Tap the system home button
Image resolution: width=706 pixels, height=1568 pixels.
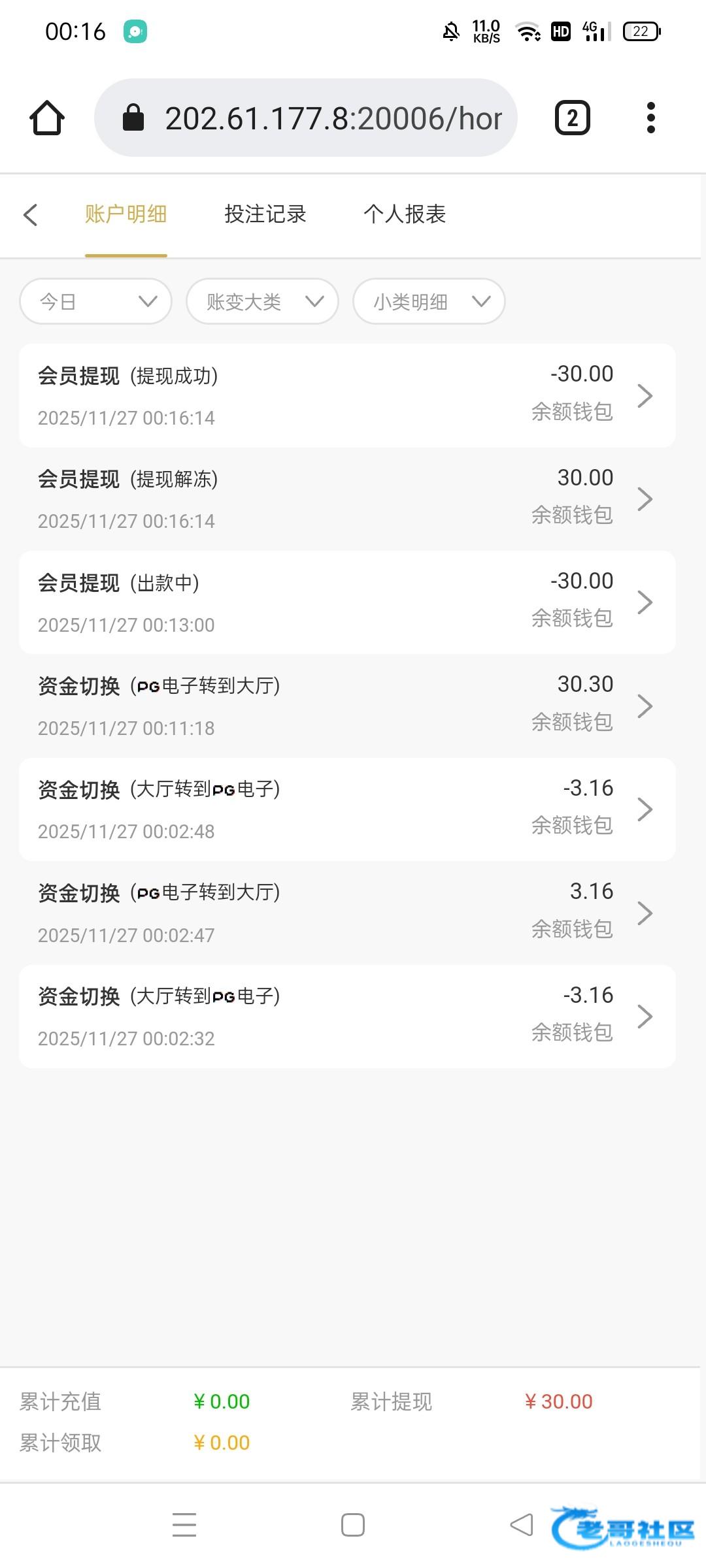(x=353, y=1525)
